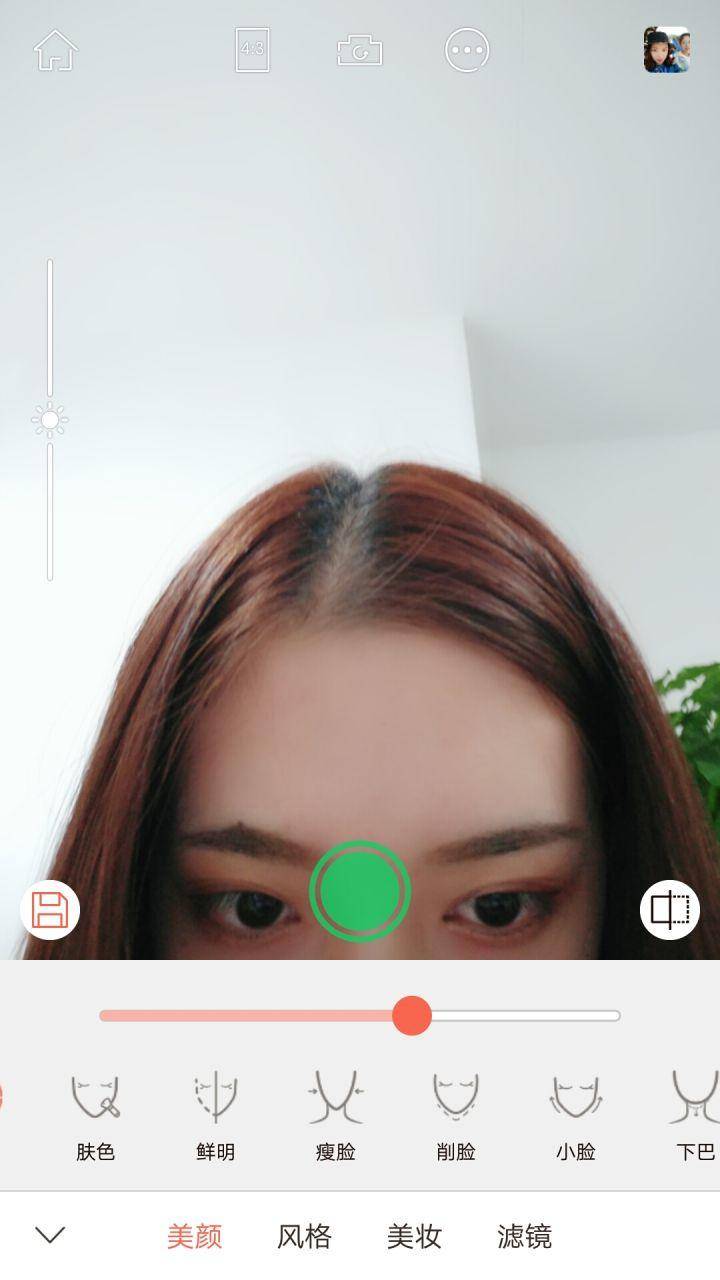Switch to the 滤镜 filter tab
Image resolution: width=720 pixels, height=1280 pixels.
(524, 1236)
